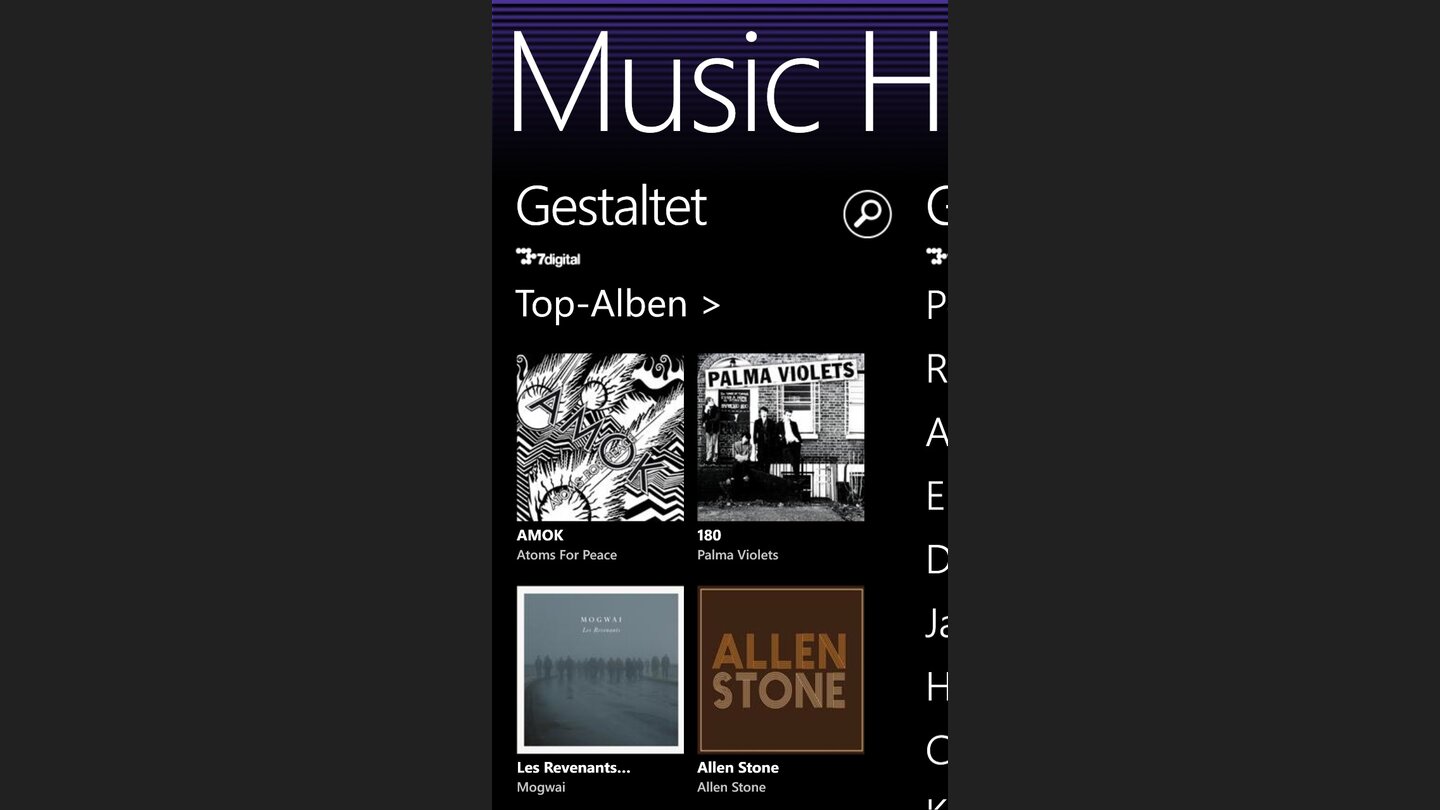
Task: Open 180 album by Palma Violets
Action: pos(780,437)
